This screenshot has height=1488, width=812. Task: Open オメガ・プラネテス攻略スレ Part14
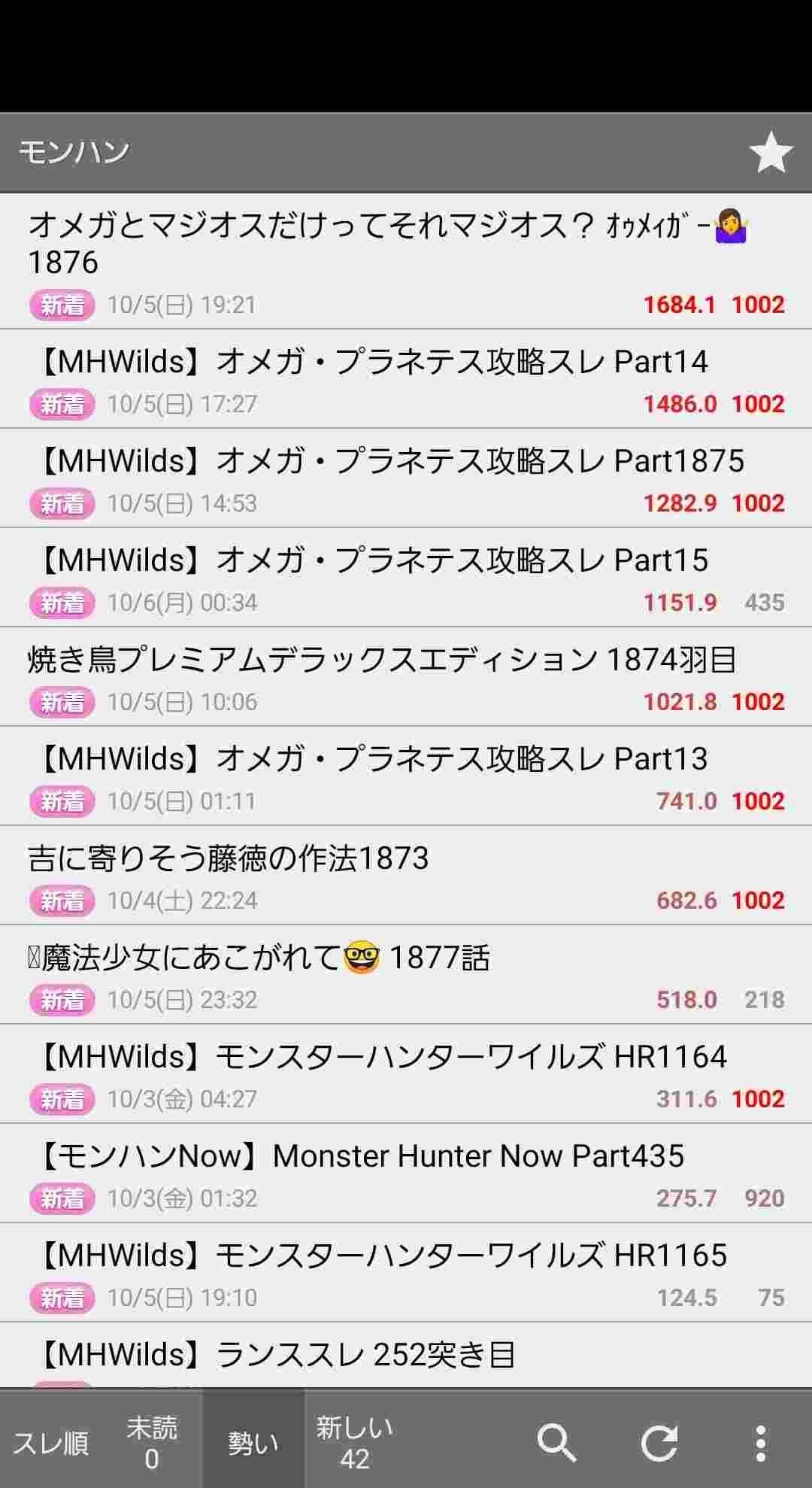[x=376, y=363]
